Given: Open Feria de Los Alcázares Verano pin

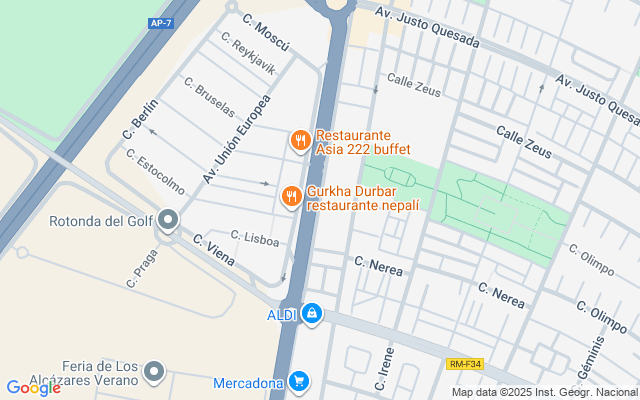Looking at the screenshot, I should click(x=153, y=372).
